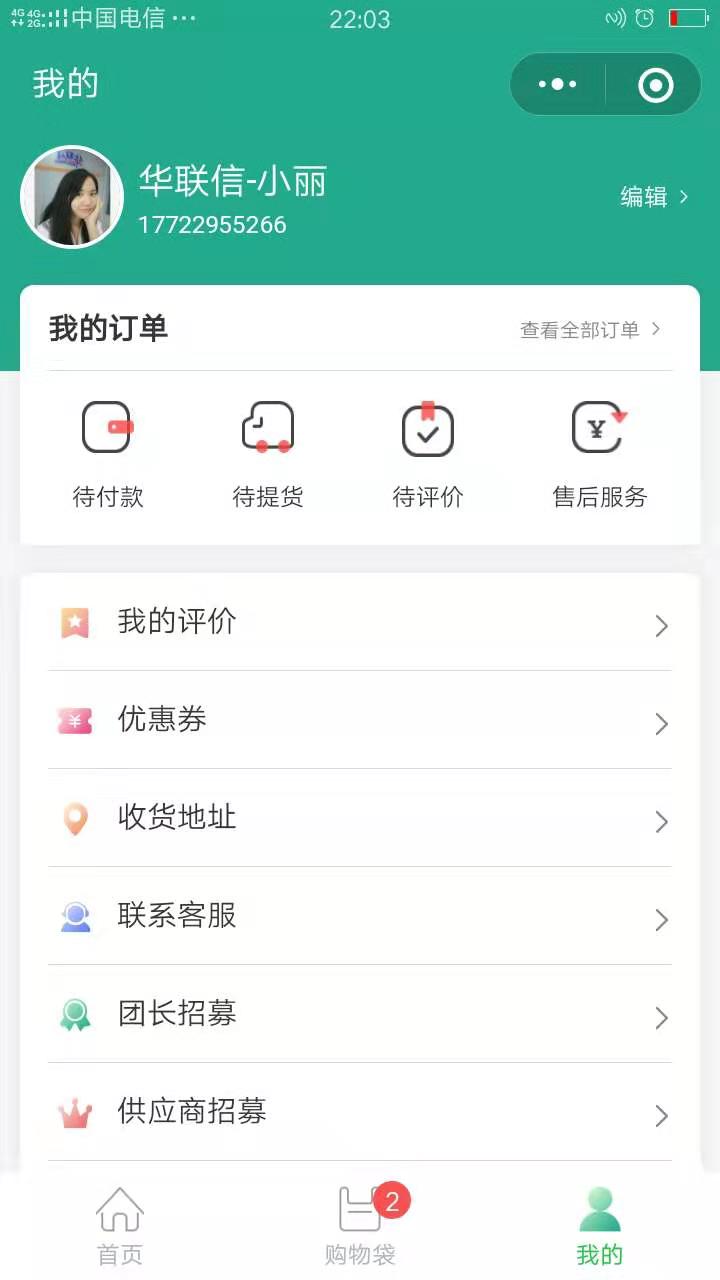Tap the shopping bag badge showing 2
The image size is (720, 1280).
(391, 1202)
